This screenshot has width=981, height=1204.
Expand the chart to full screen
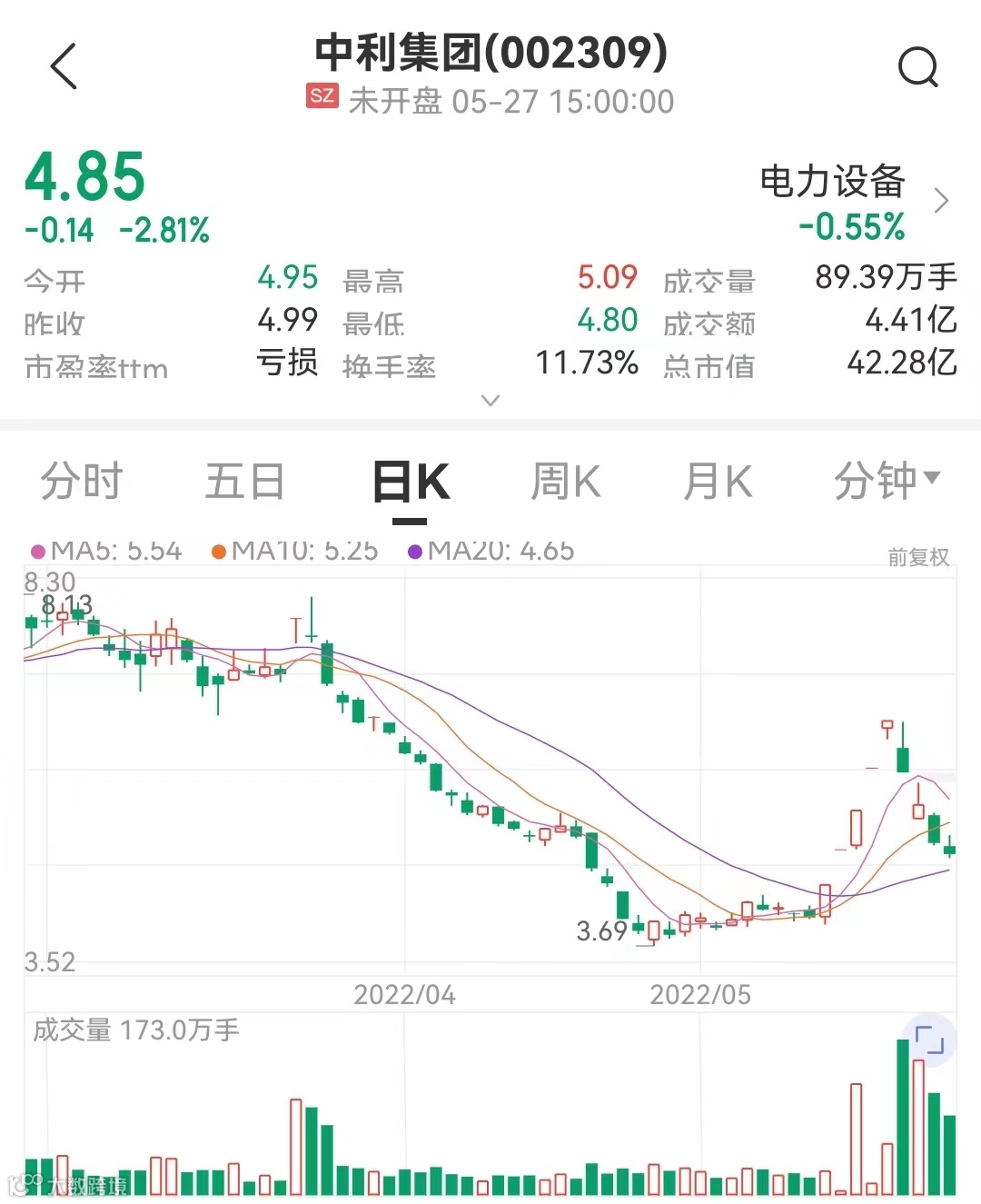coord(929,1040)
